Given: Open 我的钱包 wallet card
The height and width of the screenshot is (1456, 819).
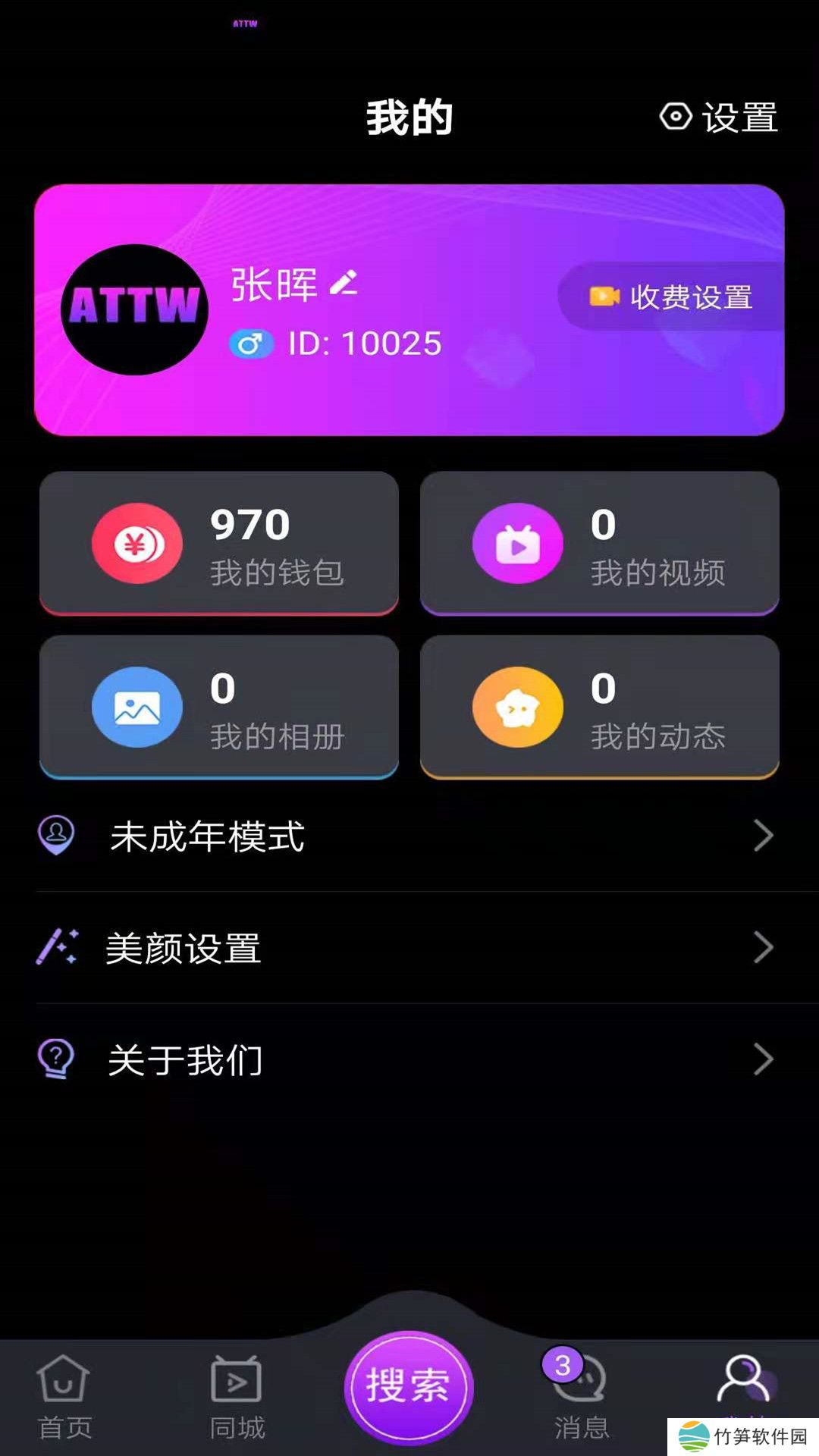Looking at the screenshot, I should click(x=219, y=543).
